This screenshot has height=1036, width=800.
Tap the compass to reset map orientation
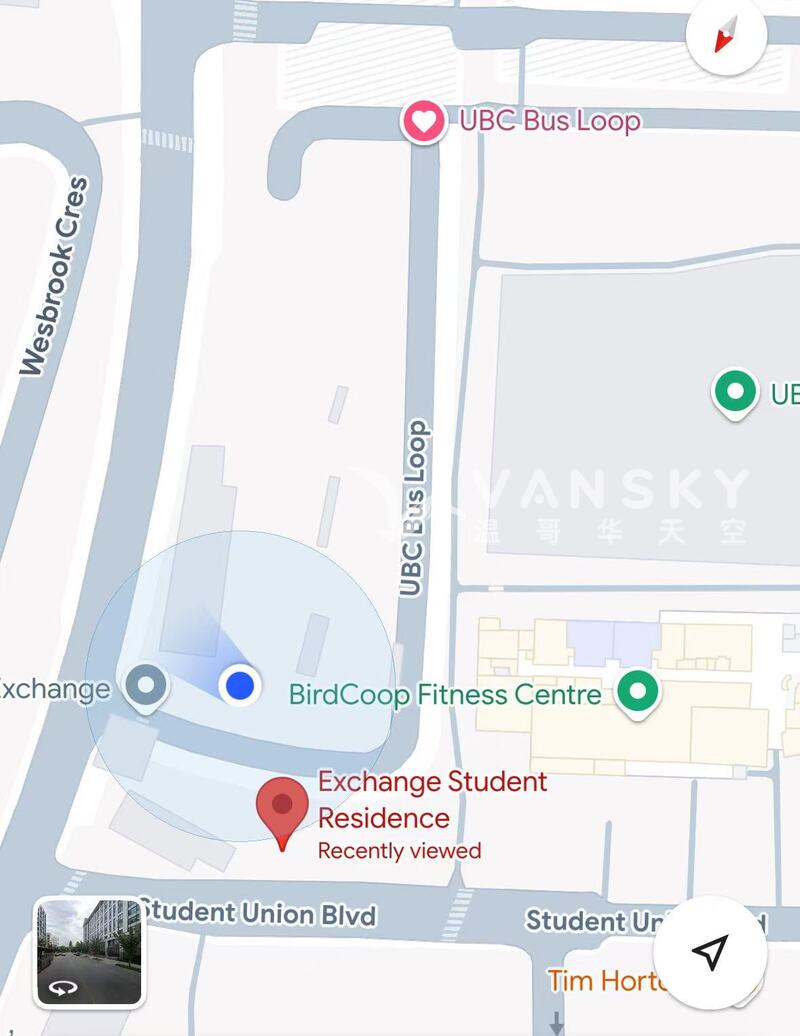[x=726, y=36]
